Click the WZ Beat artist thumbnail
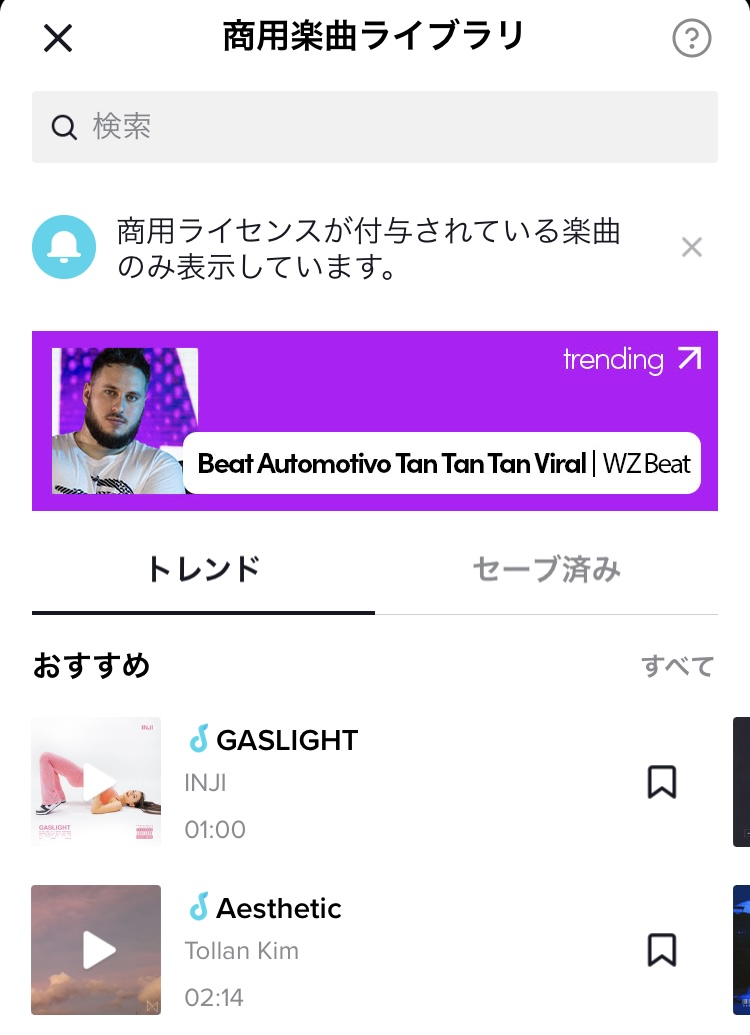Image resolution: width=750 pixels, height=1035 pixels. pos(124,420)
